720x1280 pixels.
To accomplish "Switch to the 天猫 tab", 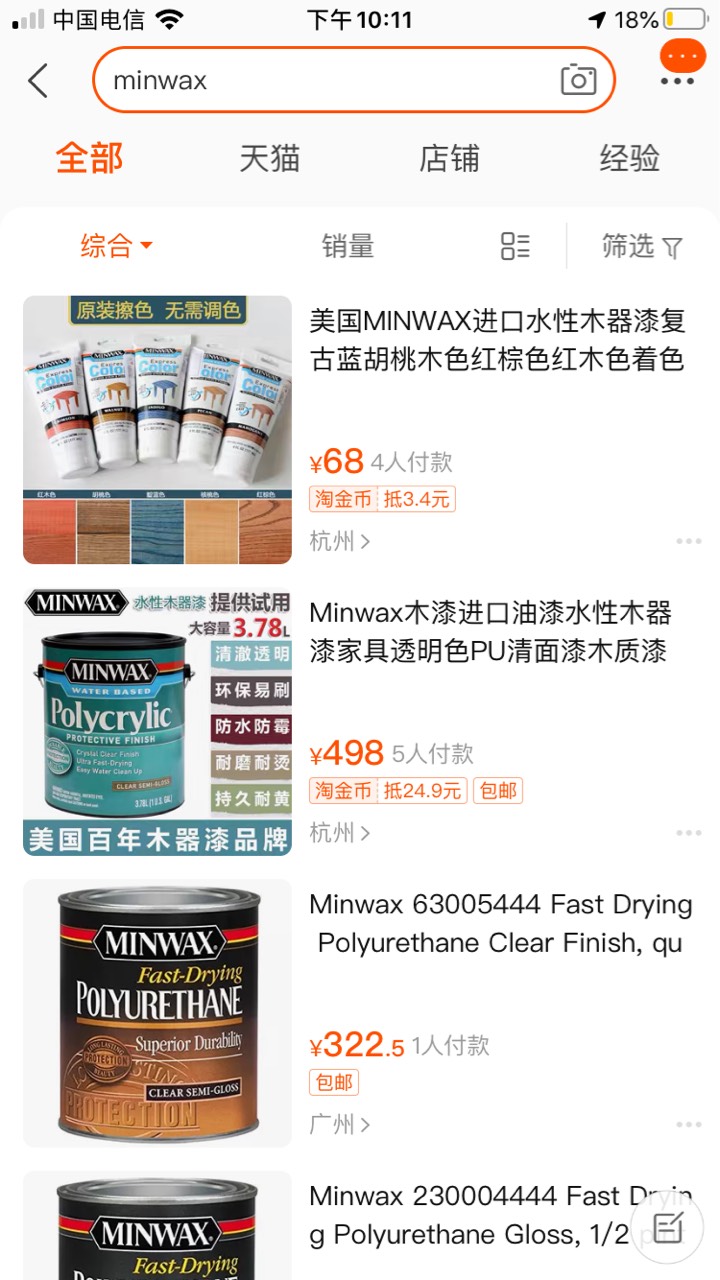I will click(269, 158).
